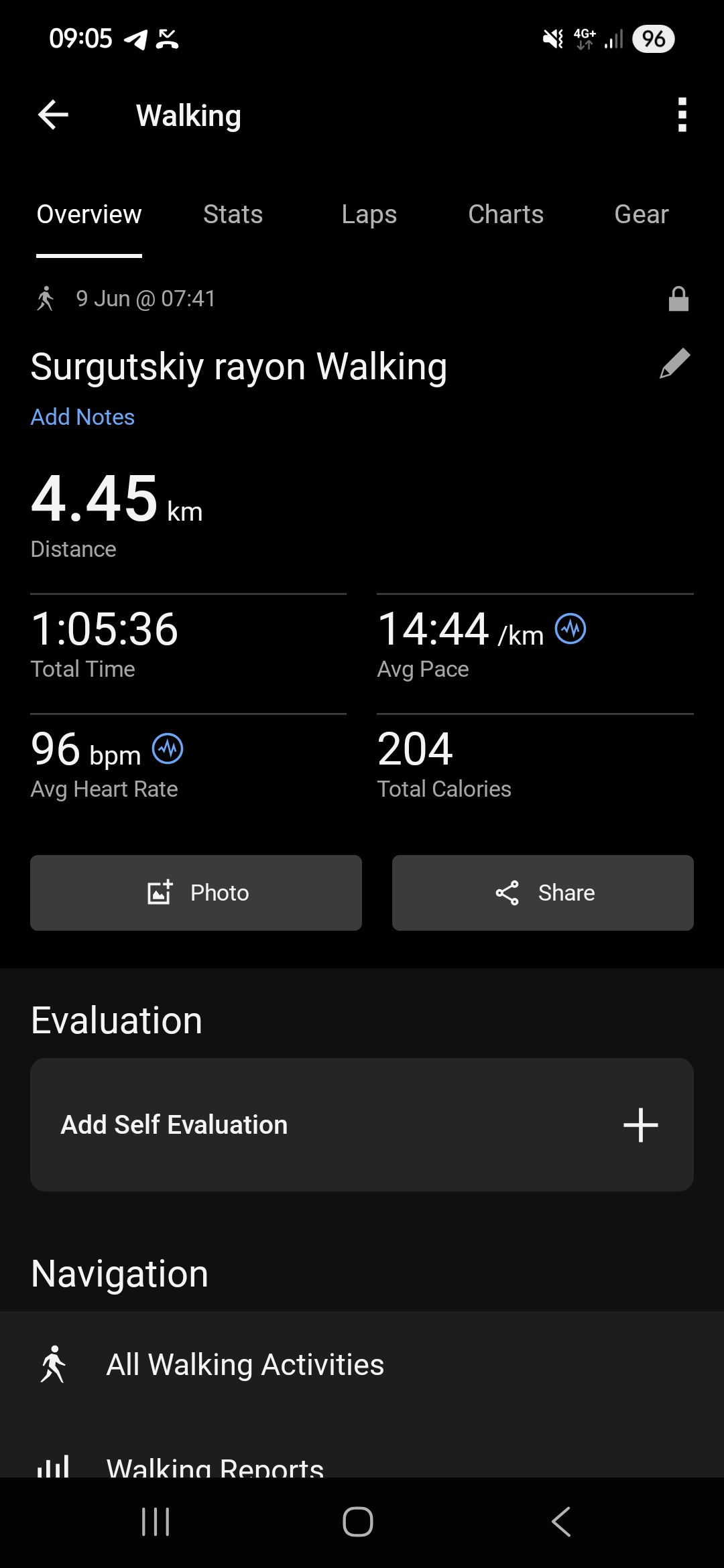Open the three-dot overflow menu
The width and height of the screenshot is (724, 1568).
coord(682,115)
